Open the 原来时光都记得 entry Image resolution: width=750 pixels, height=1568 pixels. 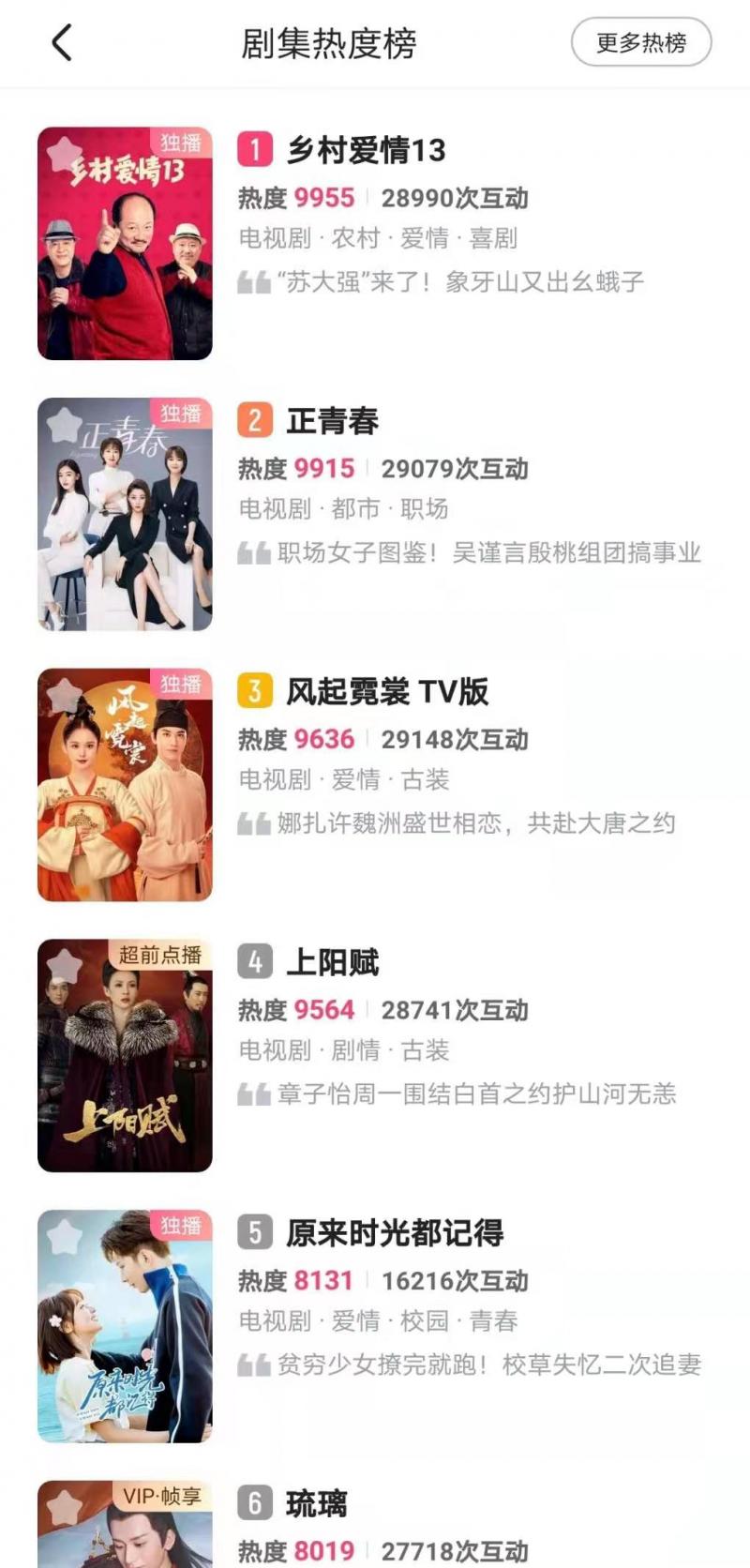tap(394, 1233)
